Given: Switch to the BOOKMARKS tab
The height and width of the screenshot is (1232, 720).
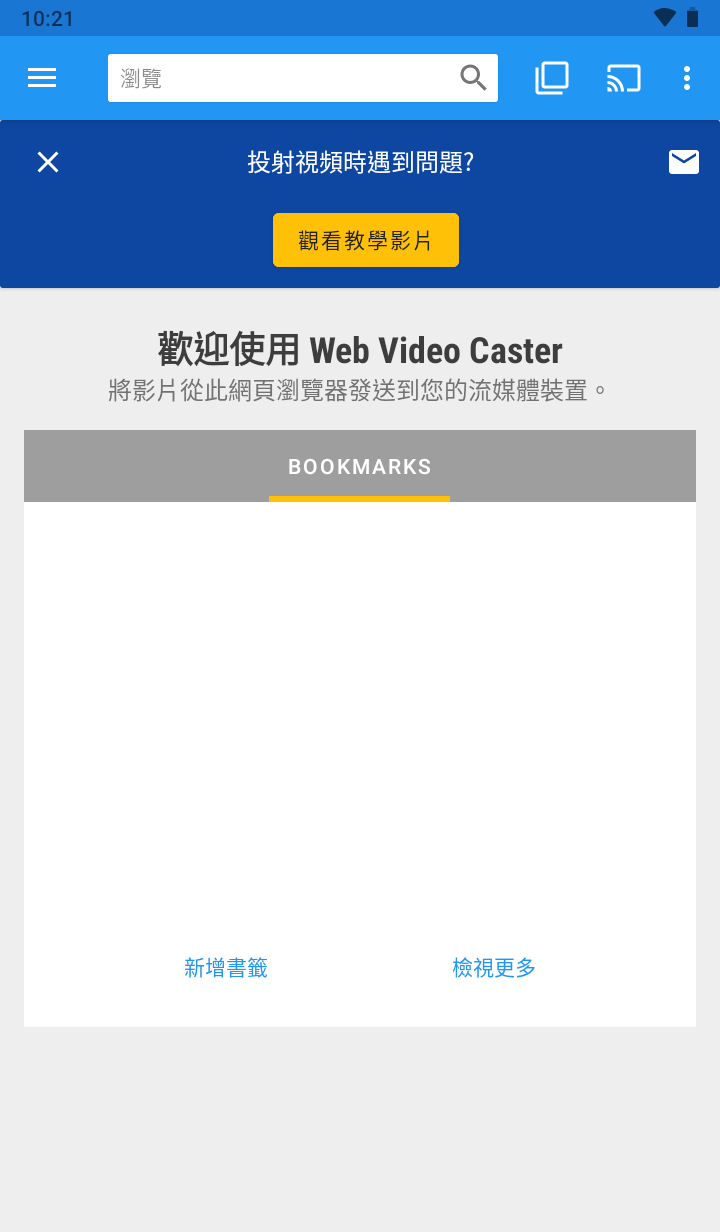Looking at the screenshot, I should pyautogui.click(x=359, y=465).
